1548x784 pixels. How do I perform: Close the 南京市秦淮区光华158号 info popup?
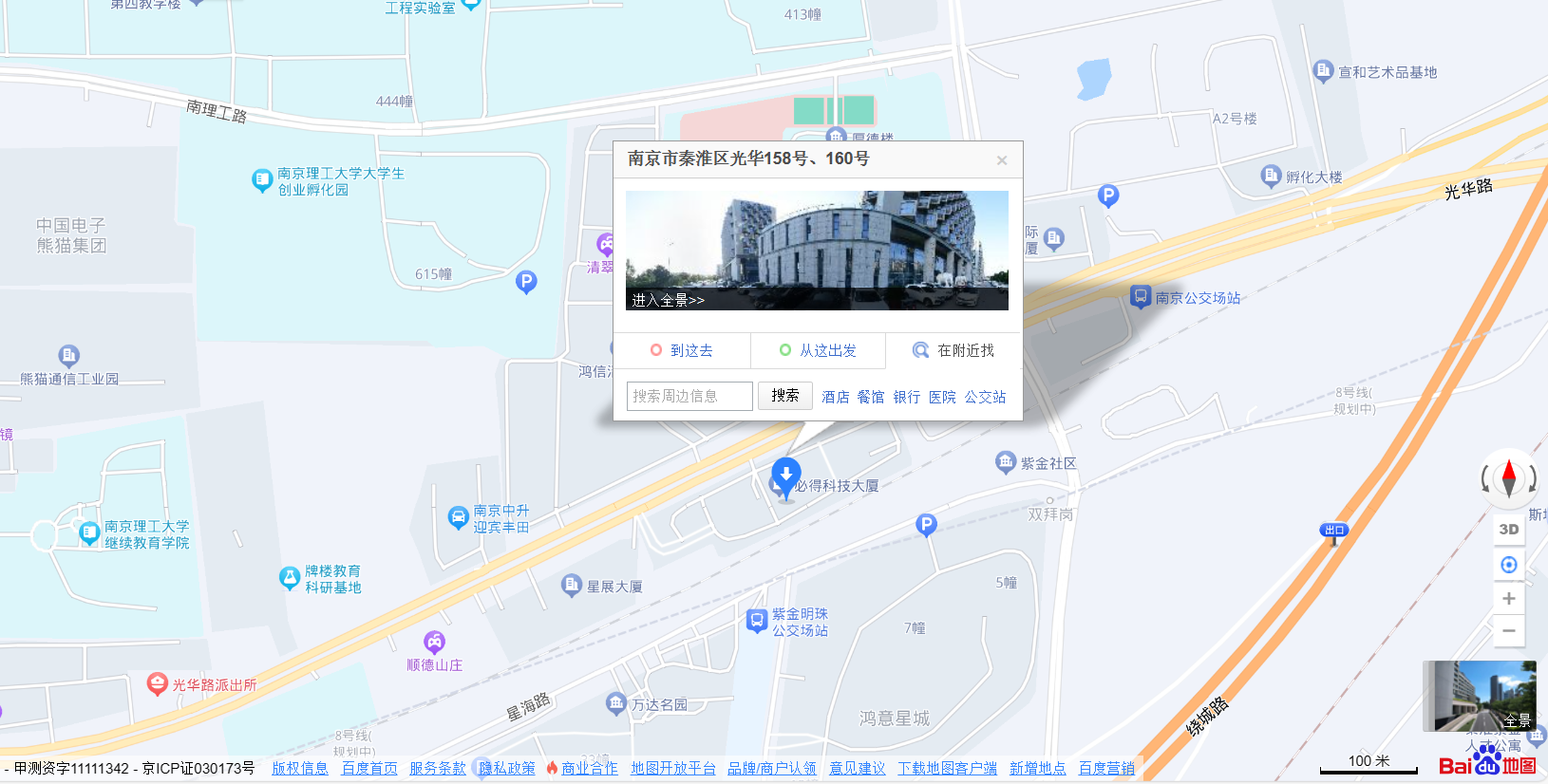click(x=1001, y=160)
